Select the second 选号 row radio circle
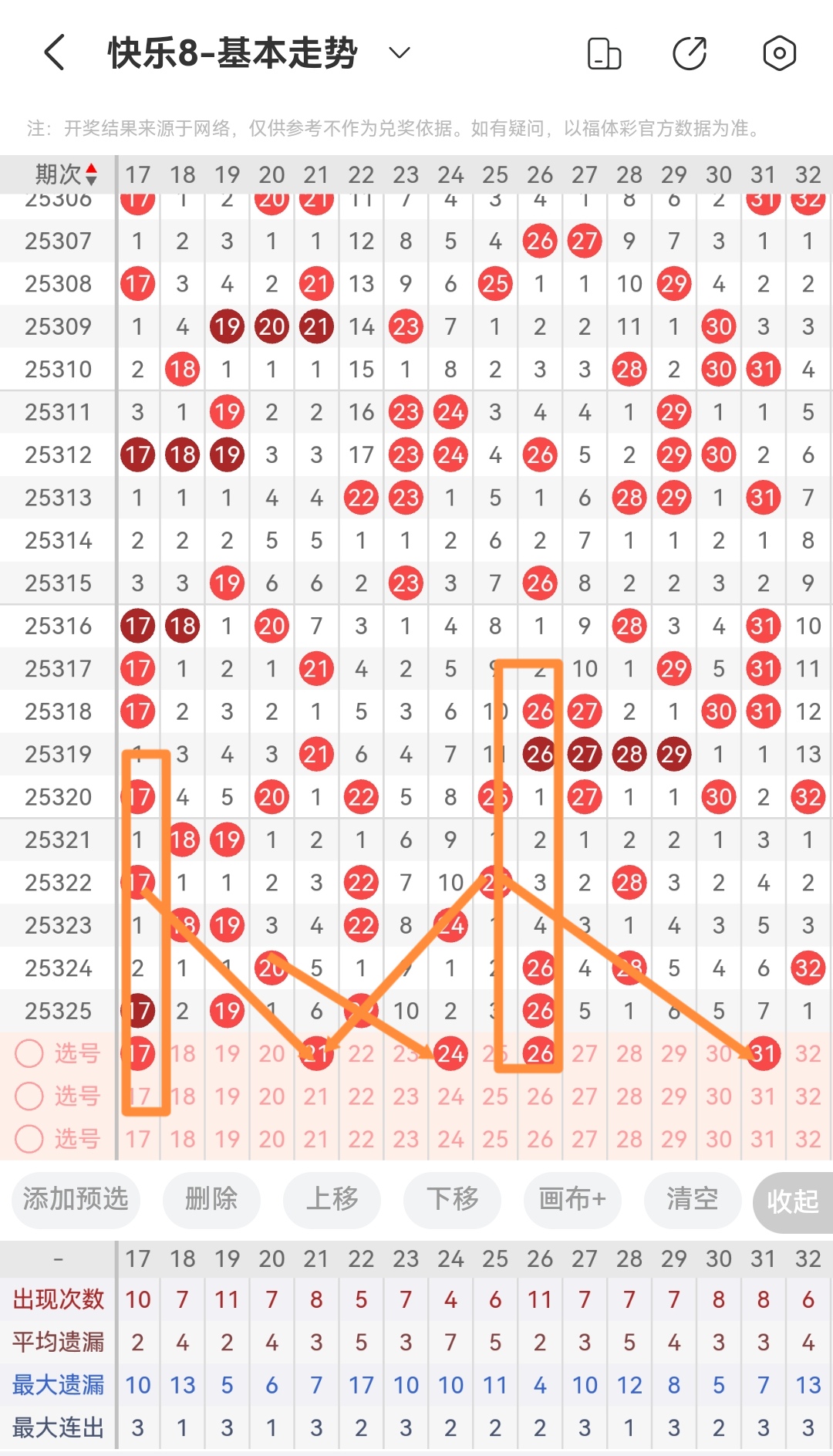Image resolution: width=833 pixels, height=1456 pixels. [29, 1096]
